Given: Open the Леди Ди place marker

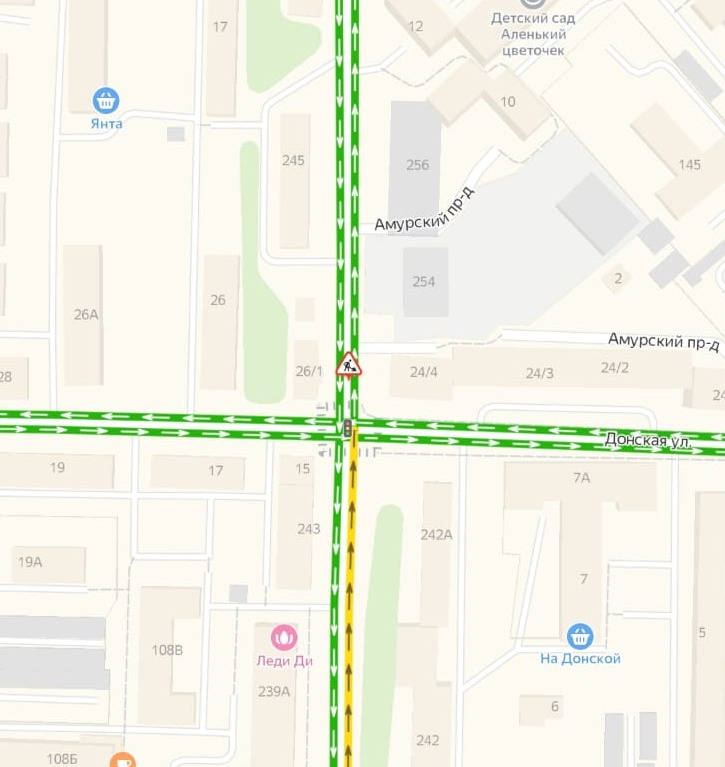Looking at the screenshot, I should point(285,636).
